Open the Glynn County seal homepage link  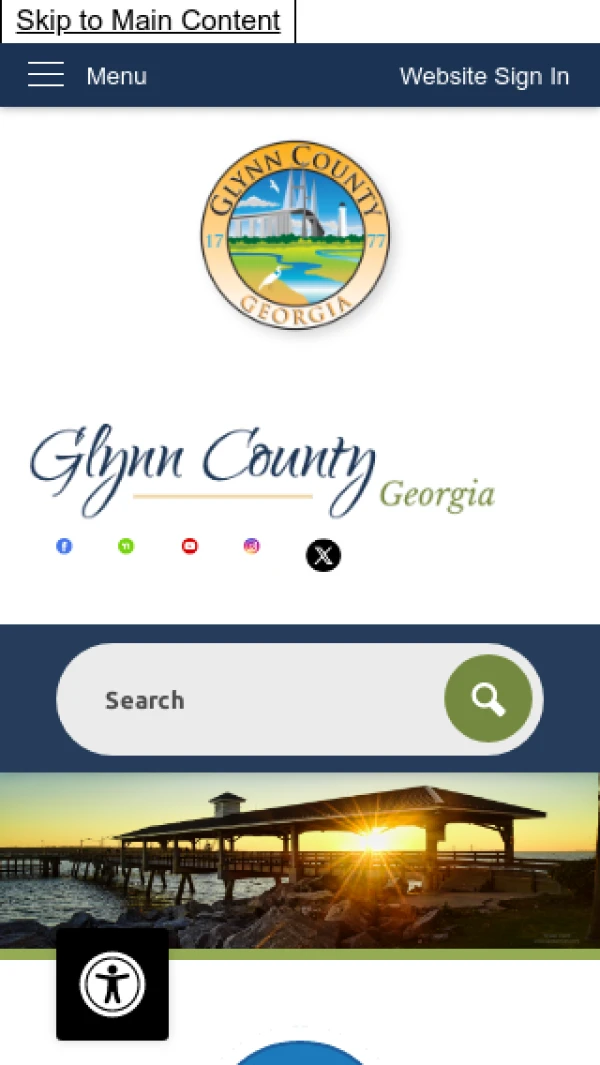[295, 235]
